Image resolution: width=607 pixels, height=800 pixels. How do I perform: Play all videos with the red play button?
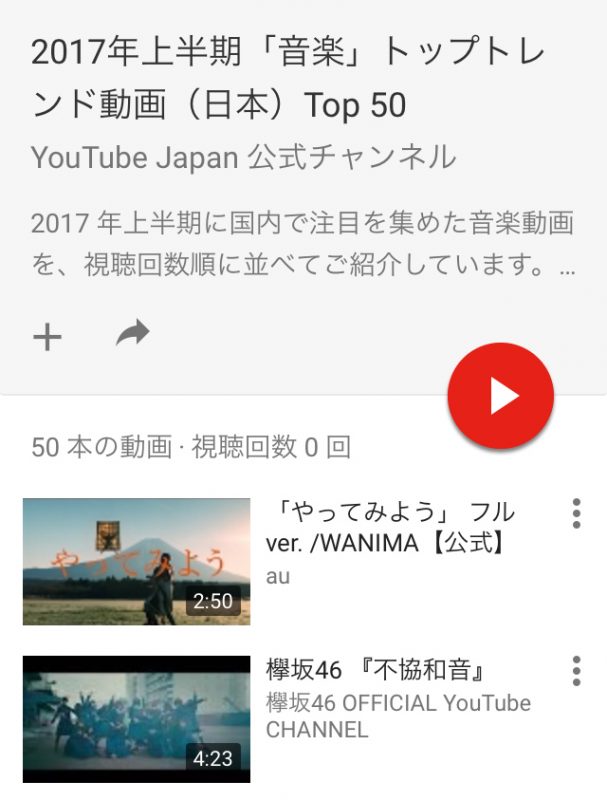click(500, 397)
